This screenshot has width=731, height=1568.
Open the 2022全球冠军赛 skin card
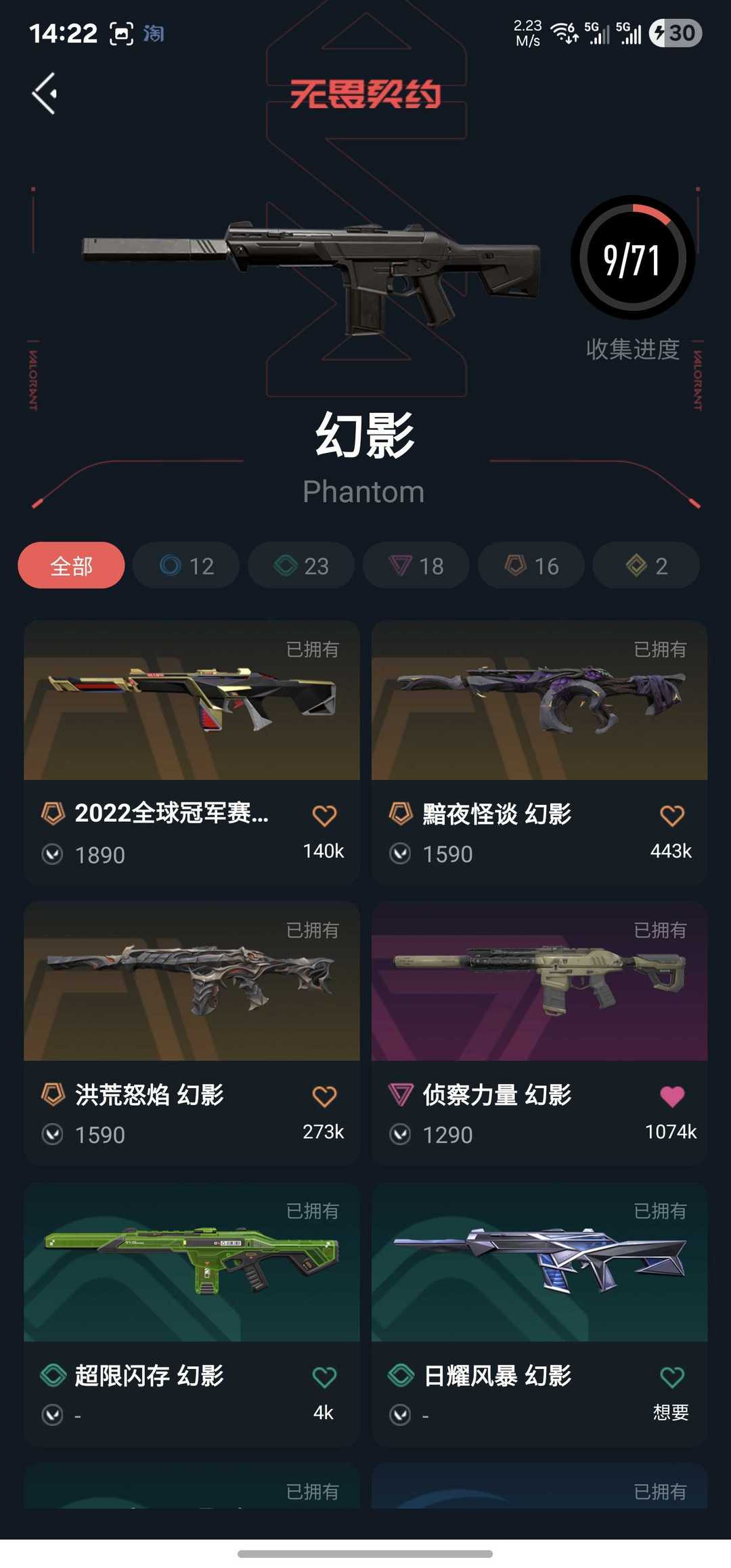coord(192,752)
